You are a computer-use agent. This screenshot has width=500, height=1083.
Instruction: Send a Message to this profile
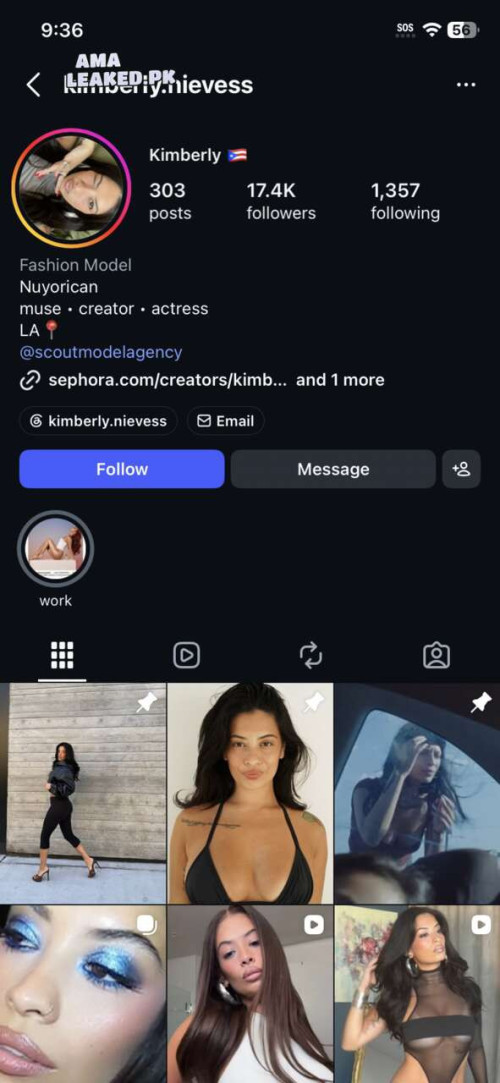[x=333, y=469]
